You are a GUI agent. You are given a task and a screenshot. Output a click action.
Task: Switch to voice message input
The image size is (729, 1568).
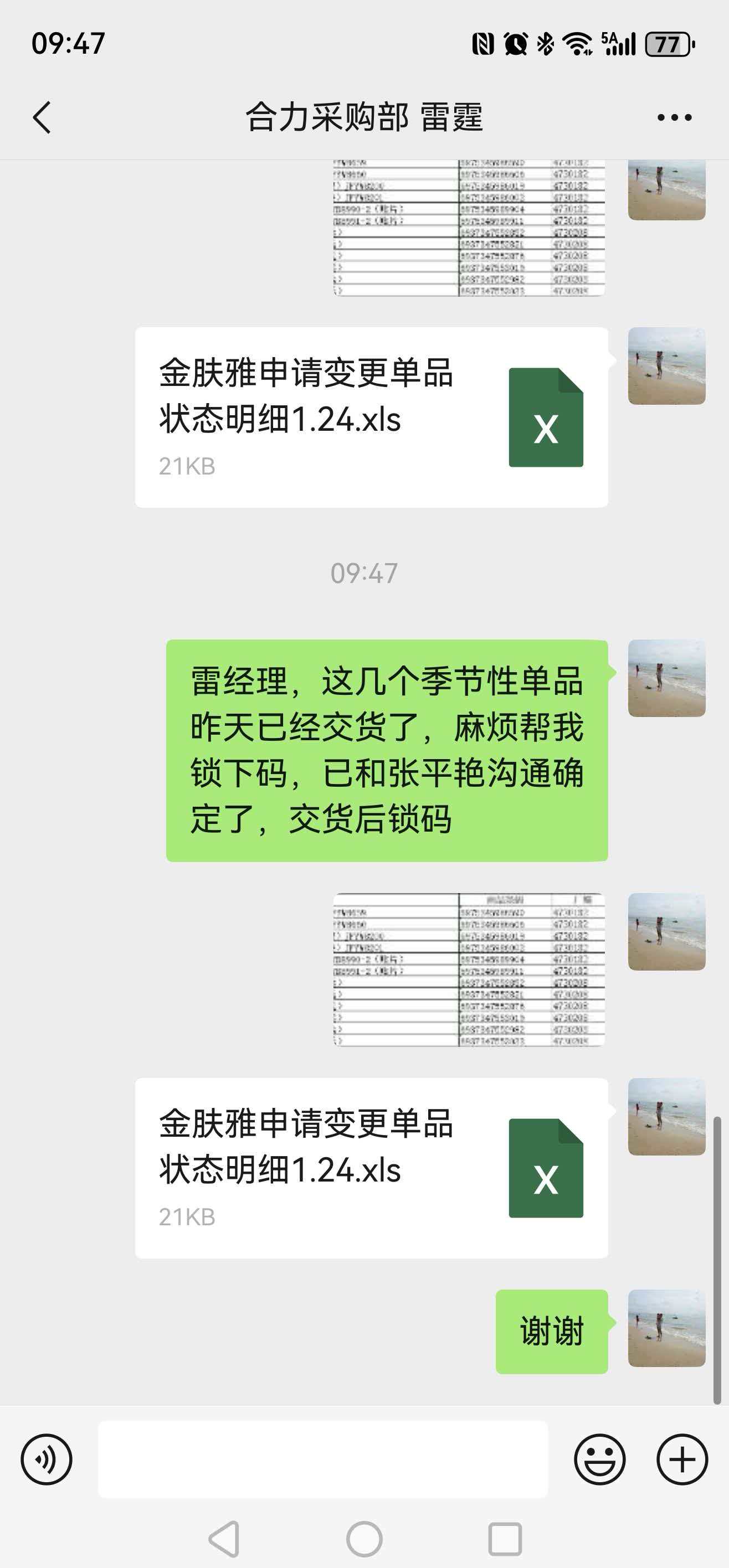pyautogui.click(x=47, y=1459)
